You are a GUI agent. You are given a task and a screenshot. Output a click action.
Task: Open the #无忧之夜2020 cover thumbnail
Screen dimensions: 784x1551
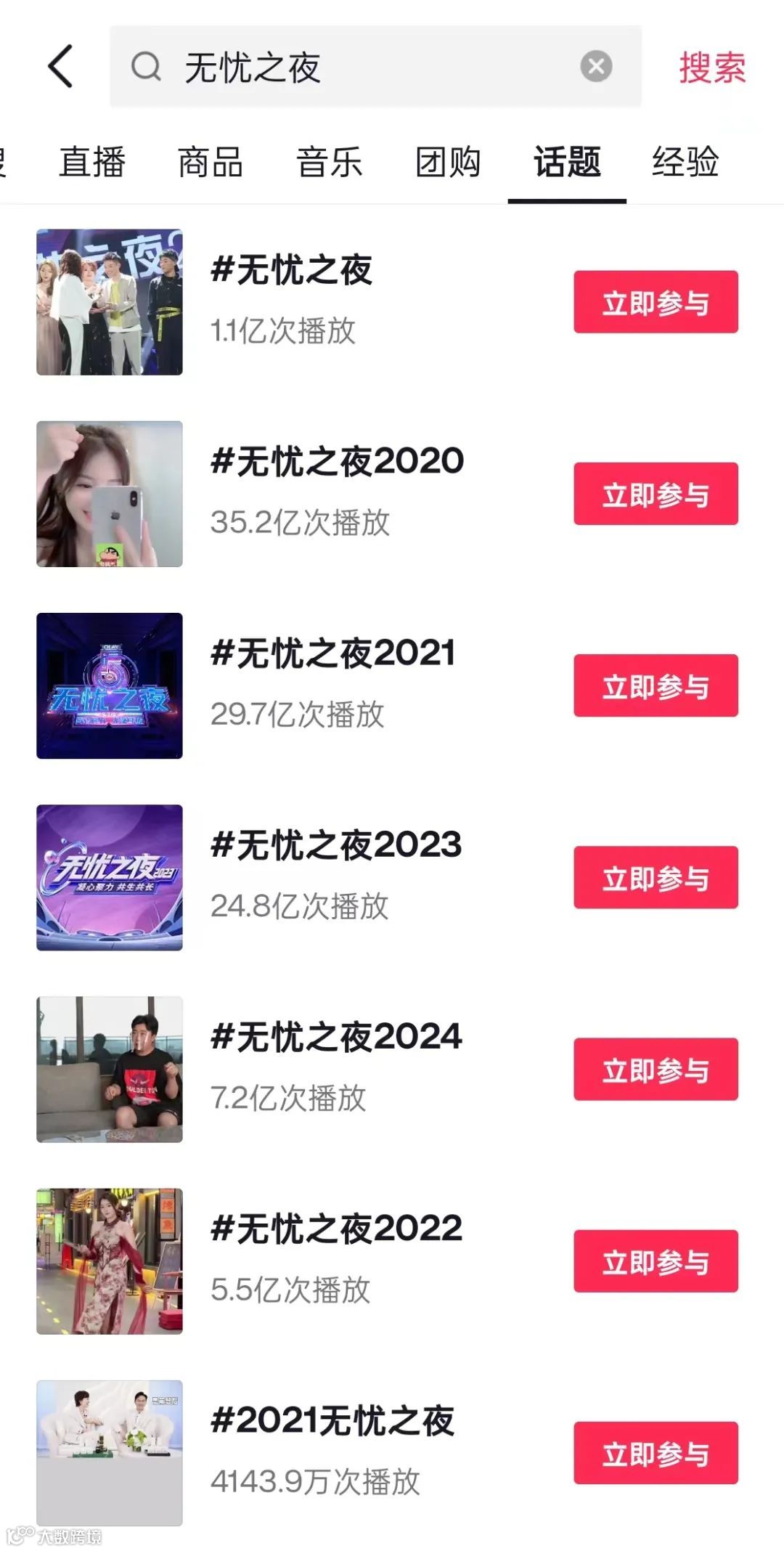pyautogui.click(x=110, y=494)
